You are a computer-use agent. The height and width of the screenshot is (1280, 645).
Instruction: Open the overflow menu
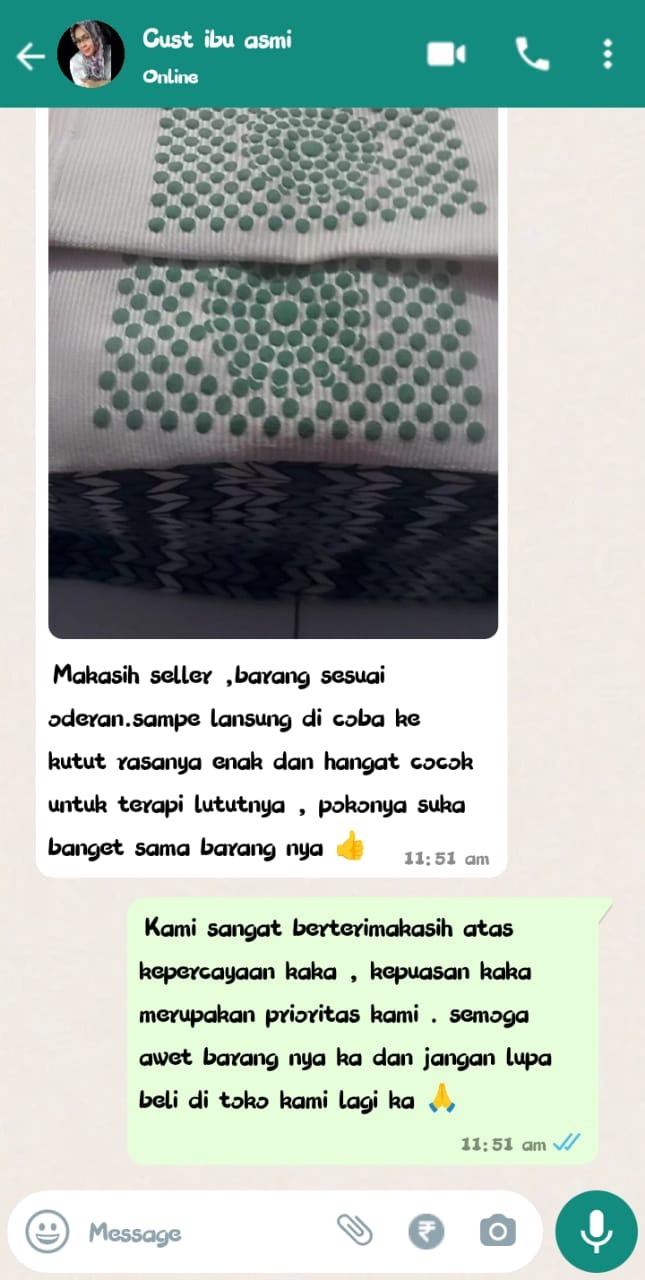tap(607, 54)
